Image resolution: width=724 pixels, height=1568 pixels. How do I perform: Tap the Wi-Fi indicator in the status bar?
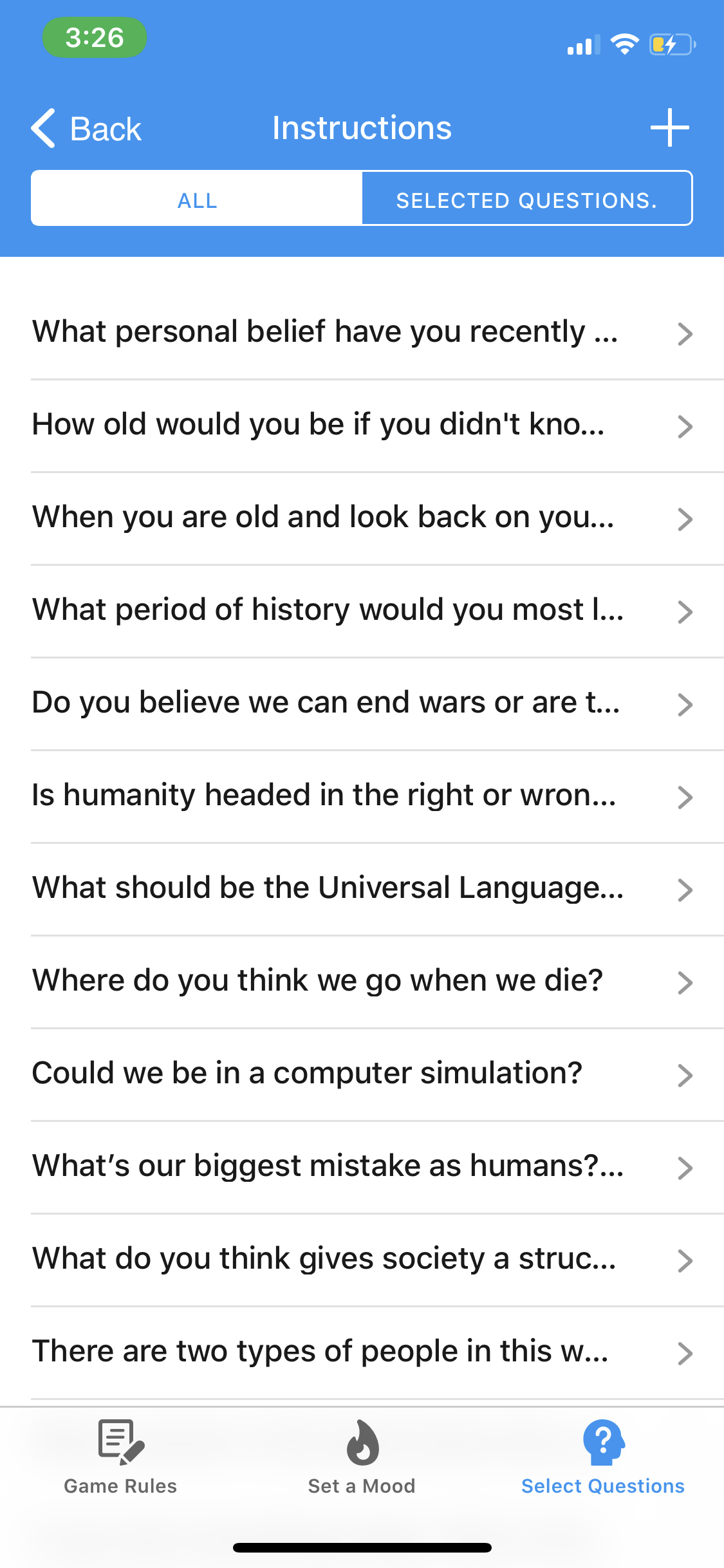(623, 44)
